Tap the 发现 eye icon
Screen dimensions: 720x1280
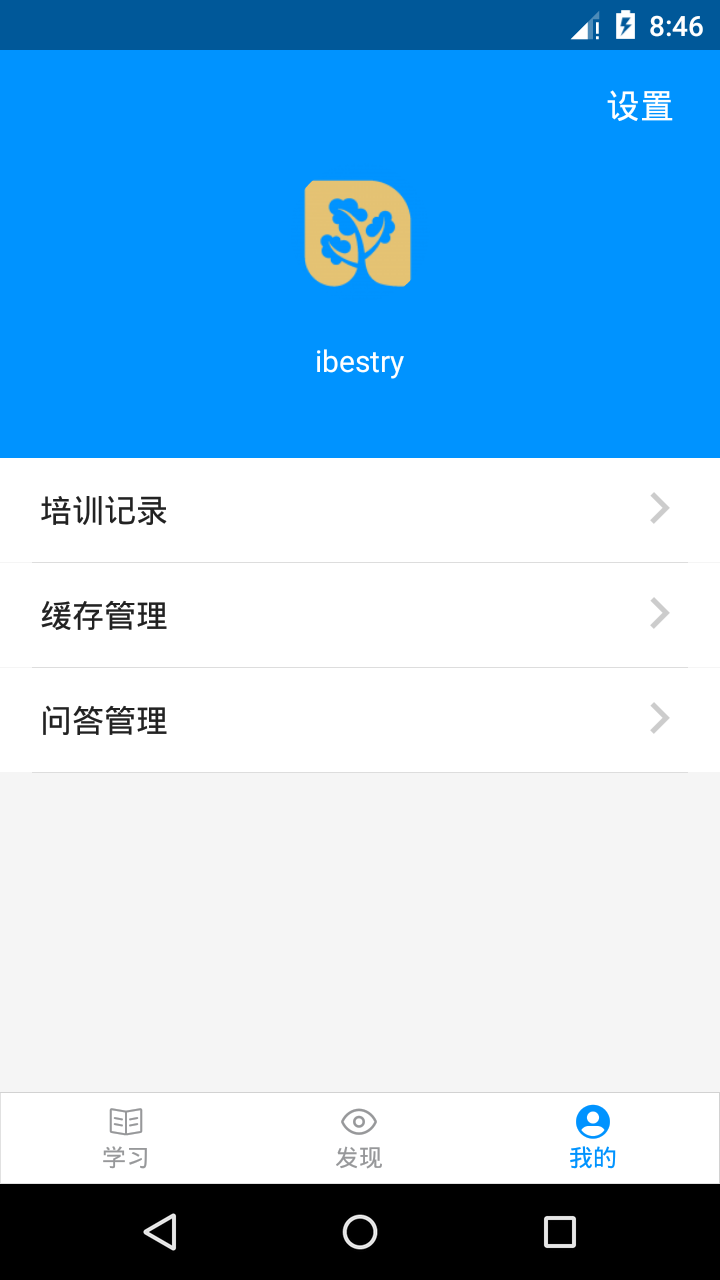[x=358, y=1121]
